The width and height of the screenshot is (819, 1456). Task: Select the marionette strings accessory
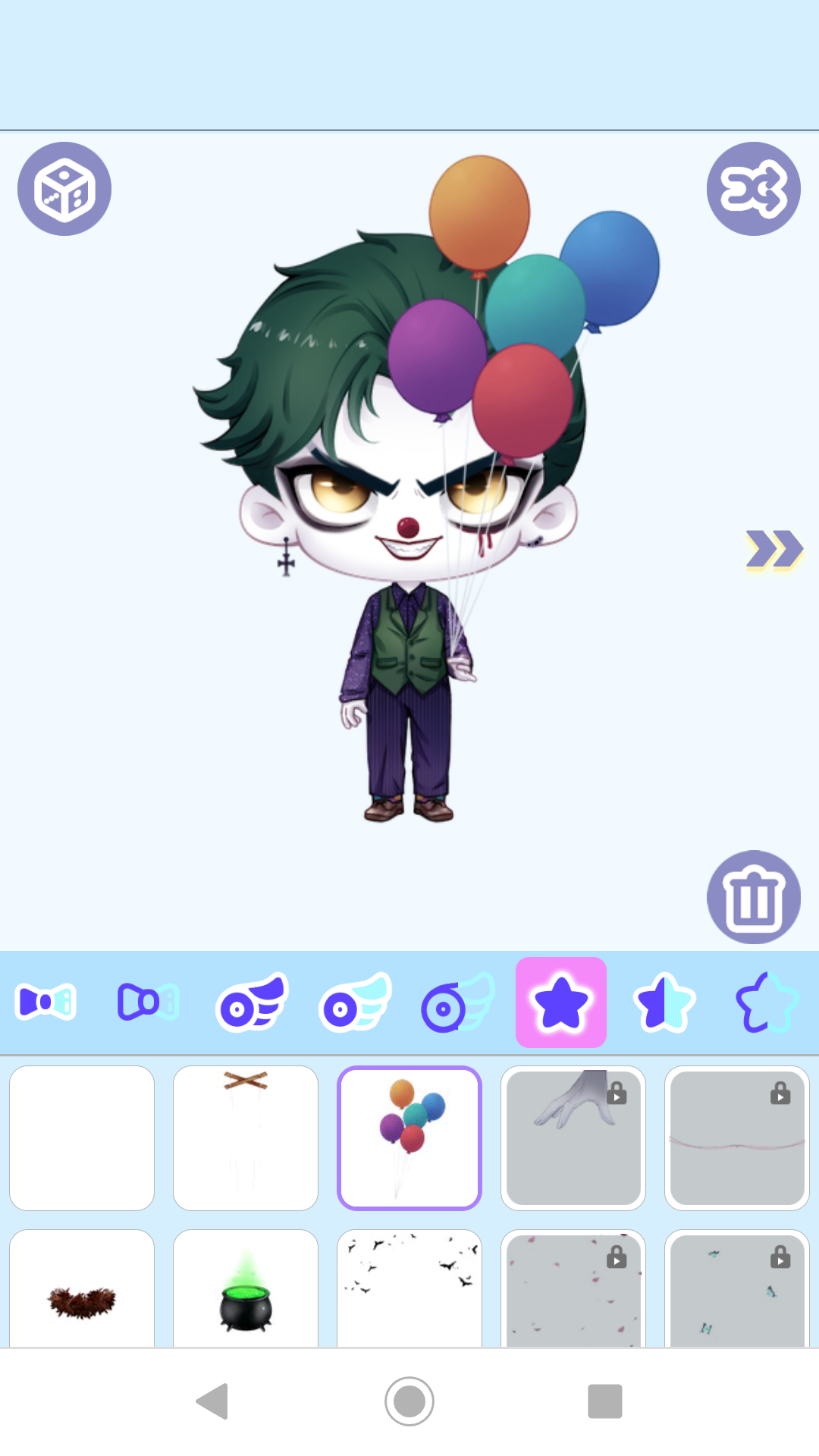(246, 1137)
